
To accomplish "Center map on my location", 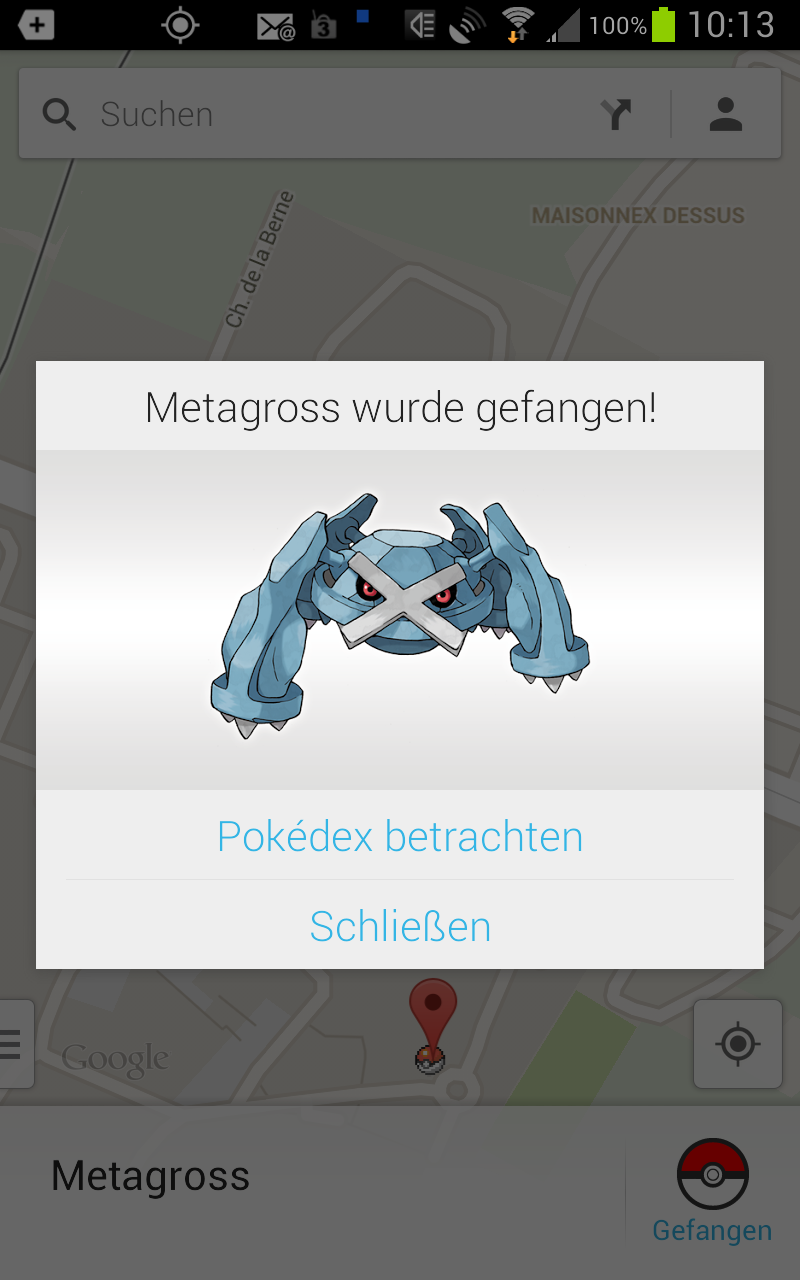I will (738, 1044).
